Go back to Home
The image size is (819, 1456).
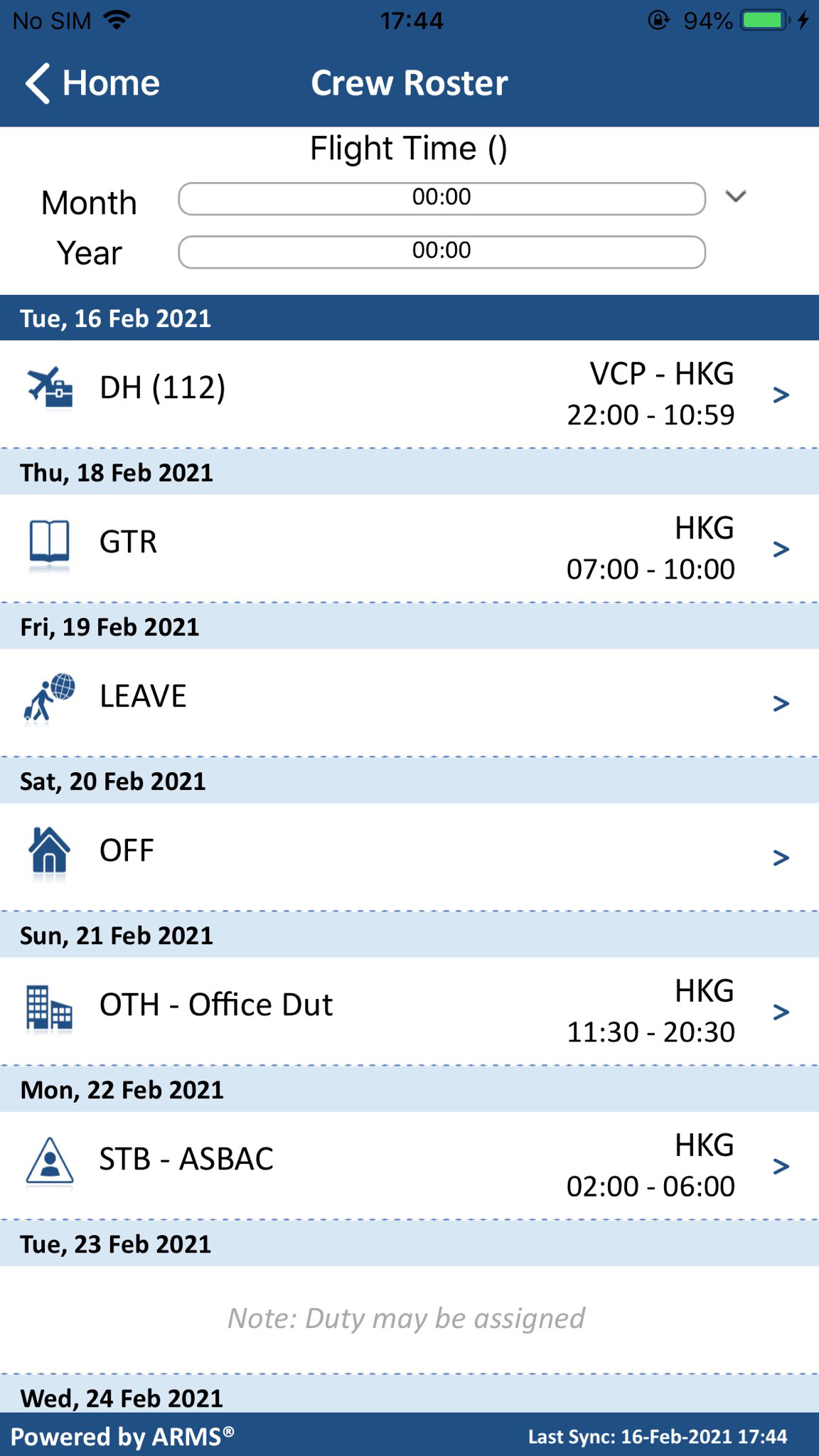click(92, 83)
